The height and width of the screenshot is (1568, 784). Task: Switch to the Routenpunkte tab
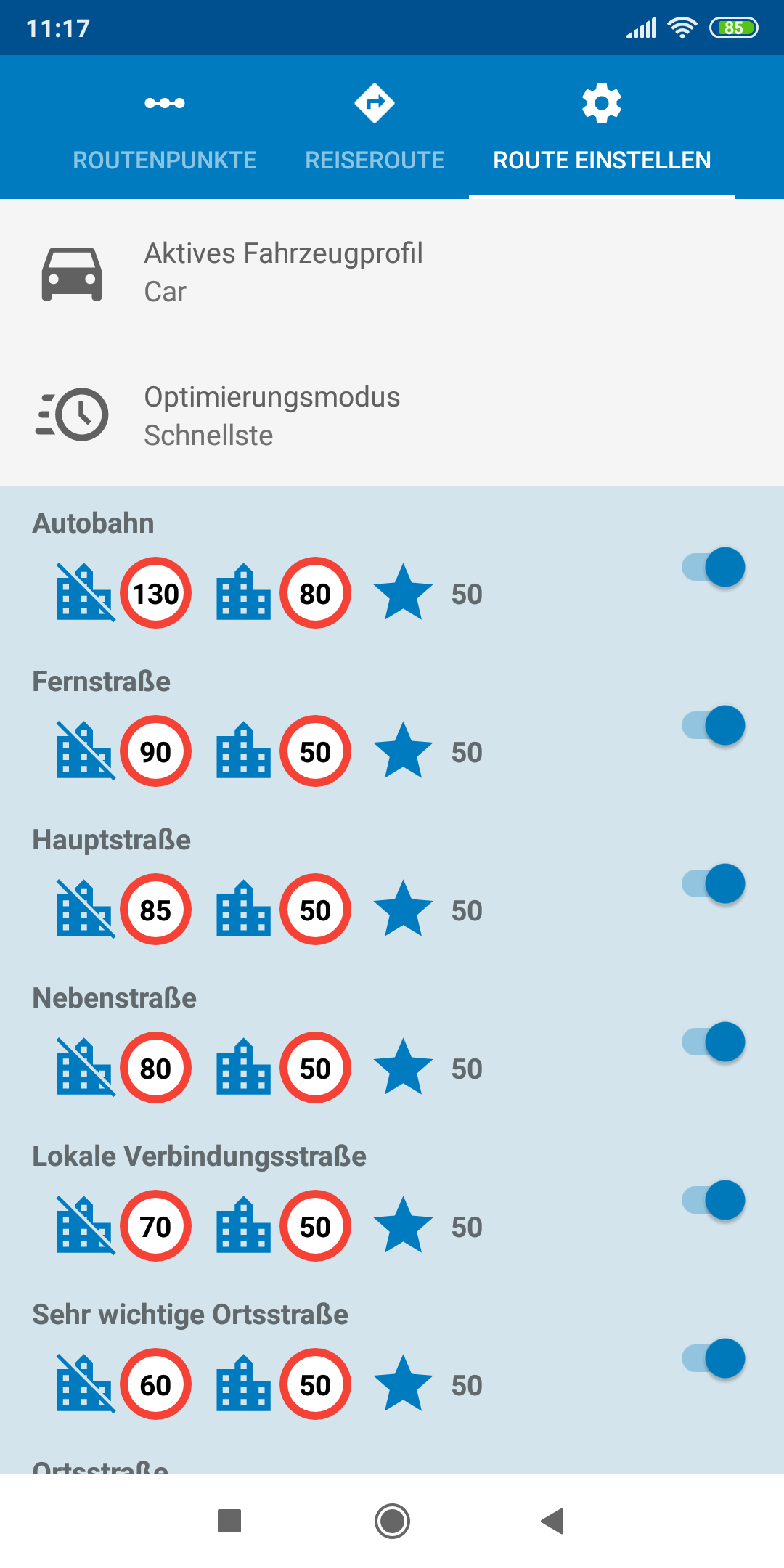pos(164,127)
